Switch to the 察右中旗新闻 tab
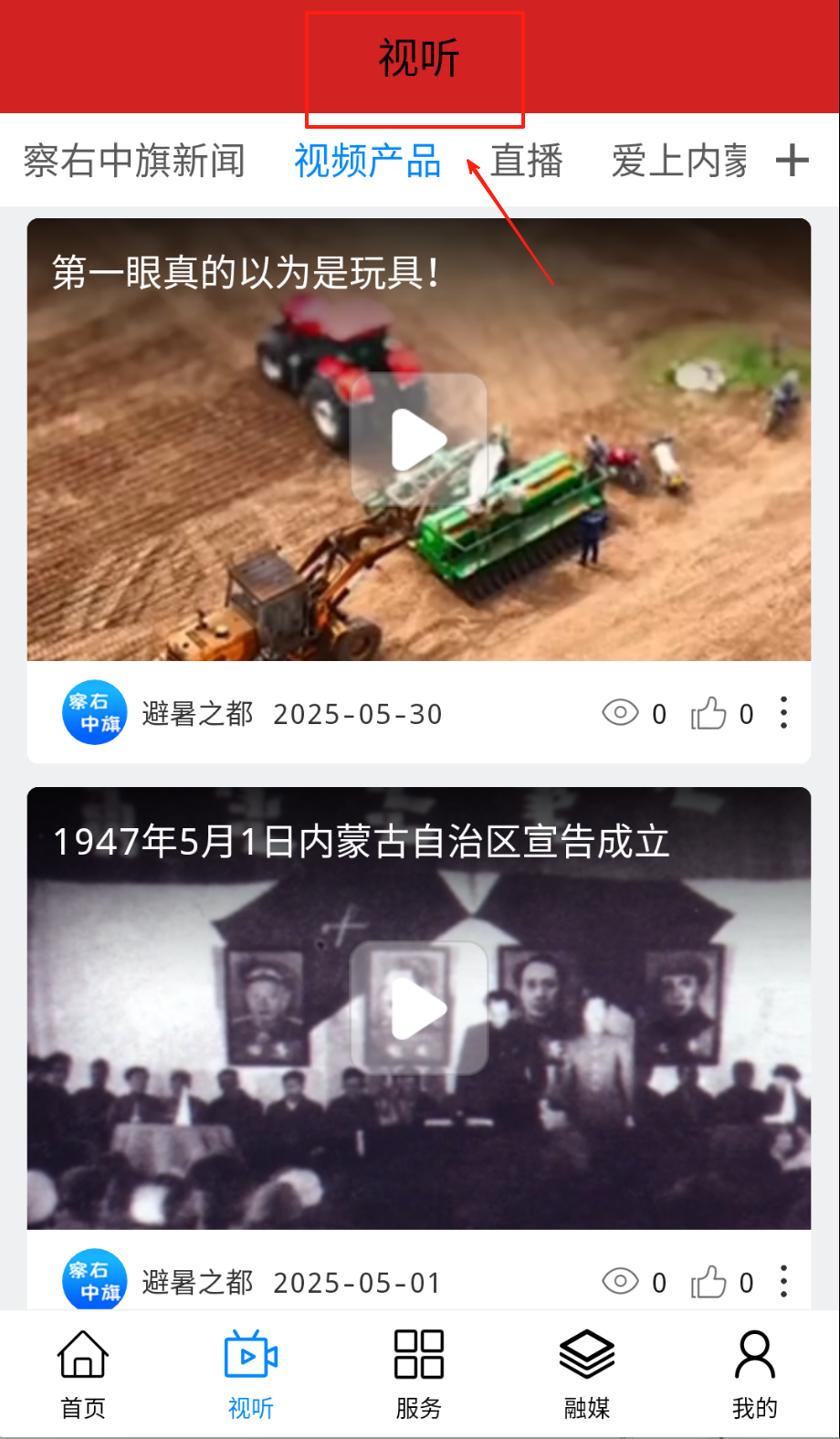840x1439 pixels. (134, 162)
